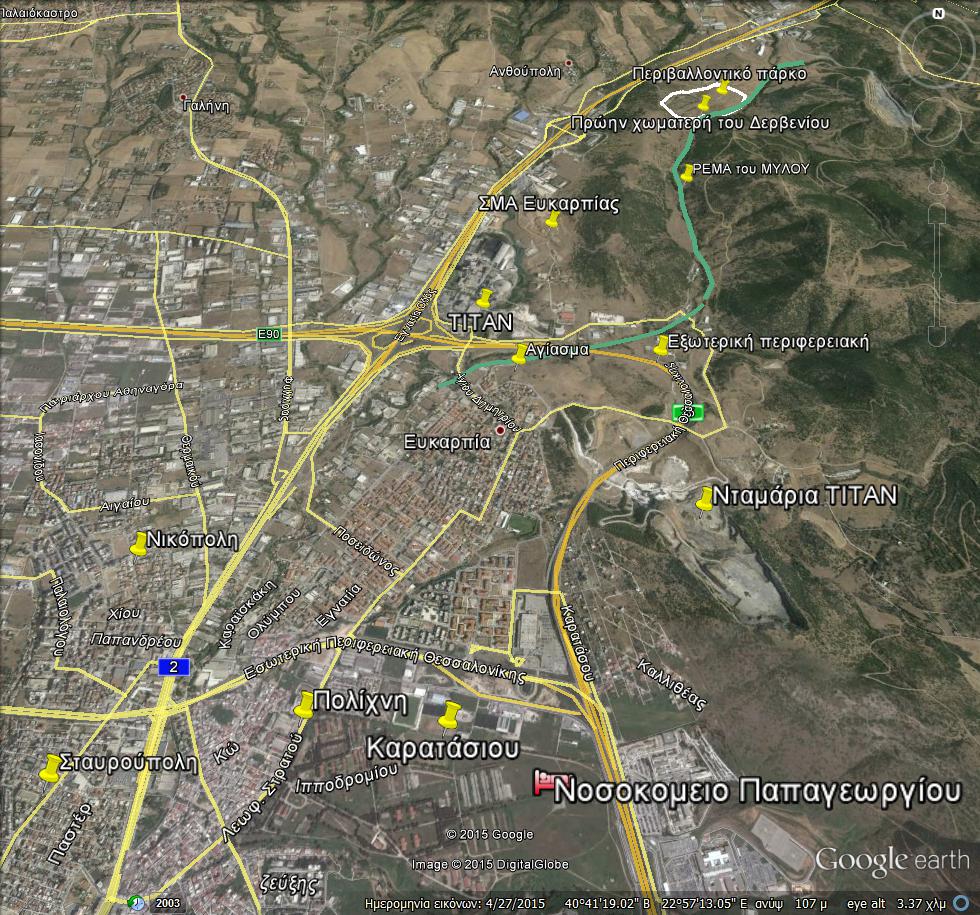The width and height of the screenshot is (980, 915).
Task: Open the ΣΜΑ Ευκαρπίας placemark pin
Action: (x=552, y=219)
